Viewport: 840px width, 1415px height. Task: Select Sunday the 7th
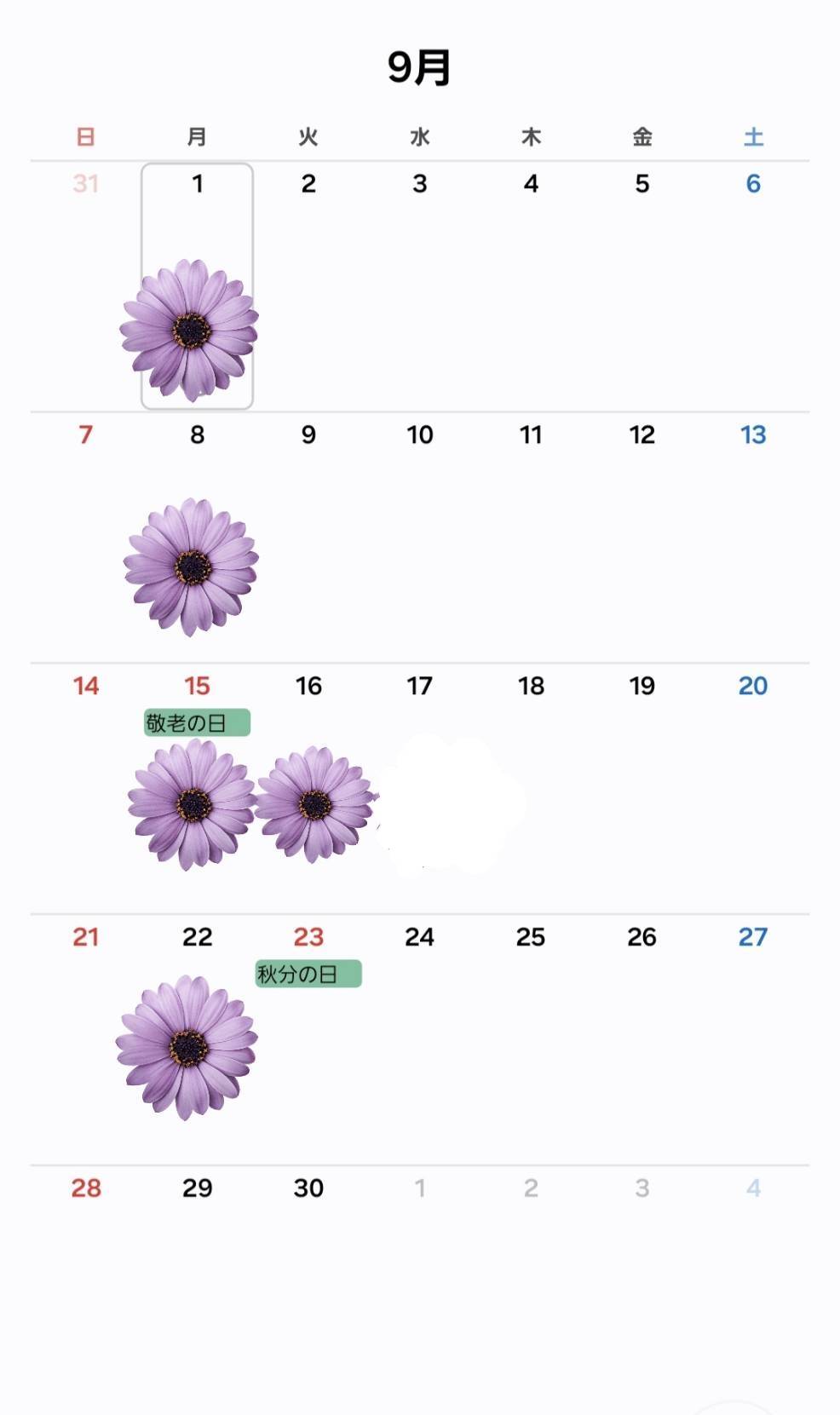point(85,435)
